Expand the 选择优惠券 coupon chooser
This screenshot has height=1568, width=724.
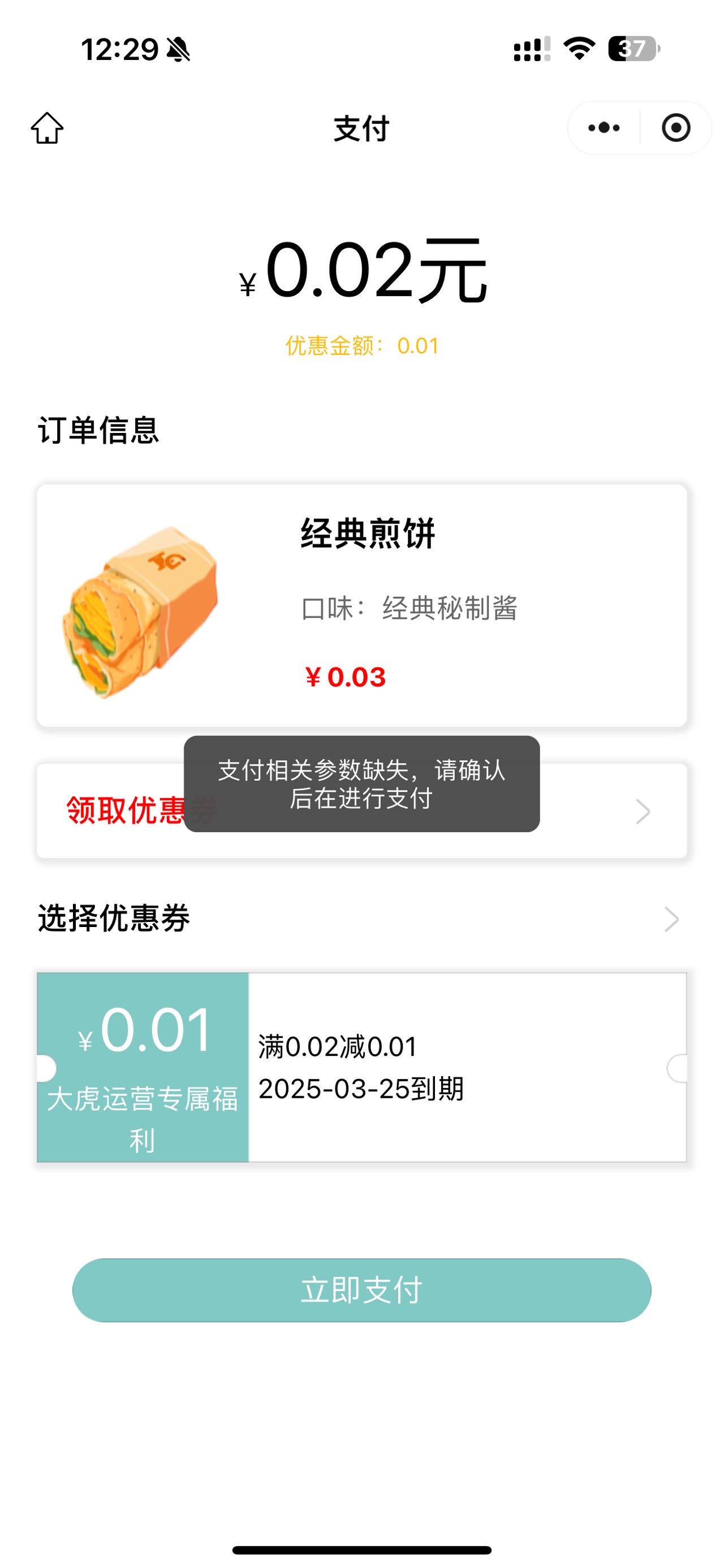(x=361, y=919)
